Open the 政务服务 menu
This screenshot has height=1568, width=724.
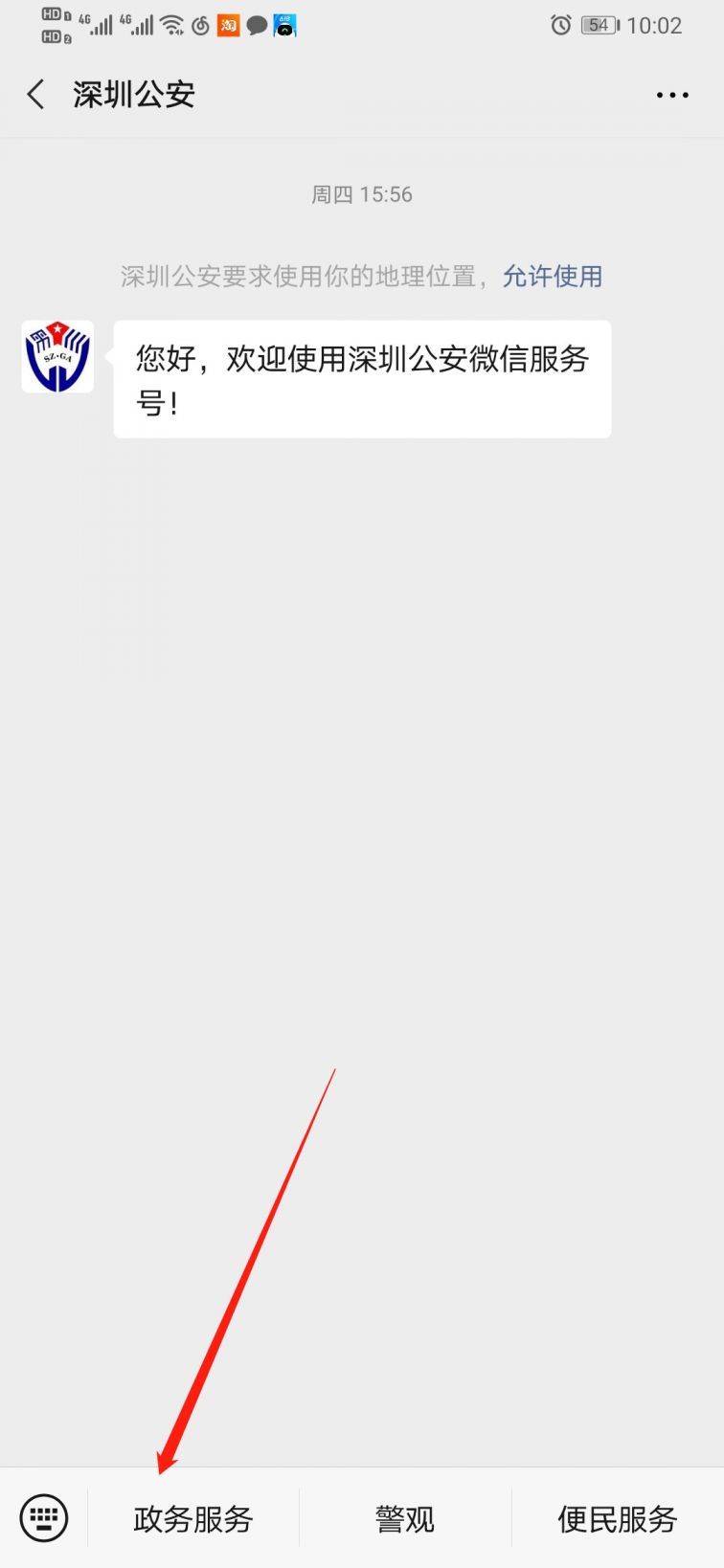(x=193, y=1519)
